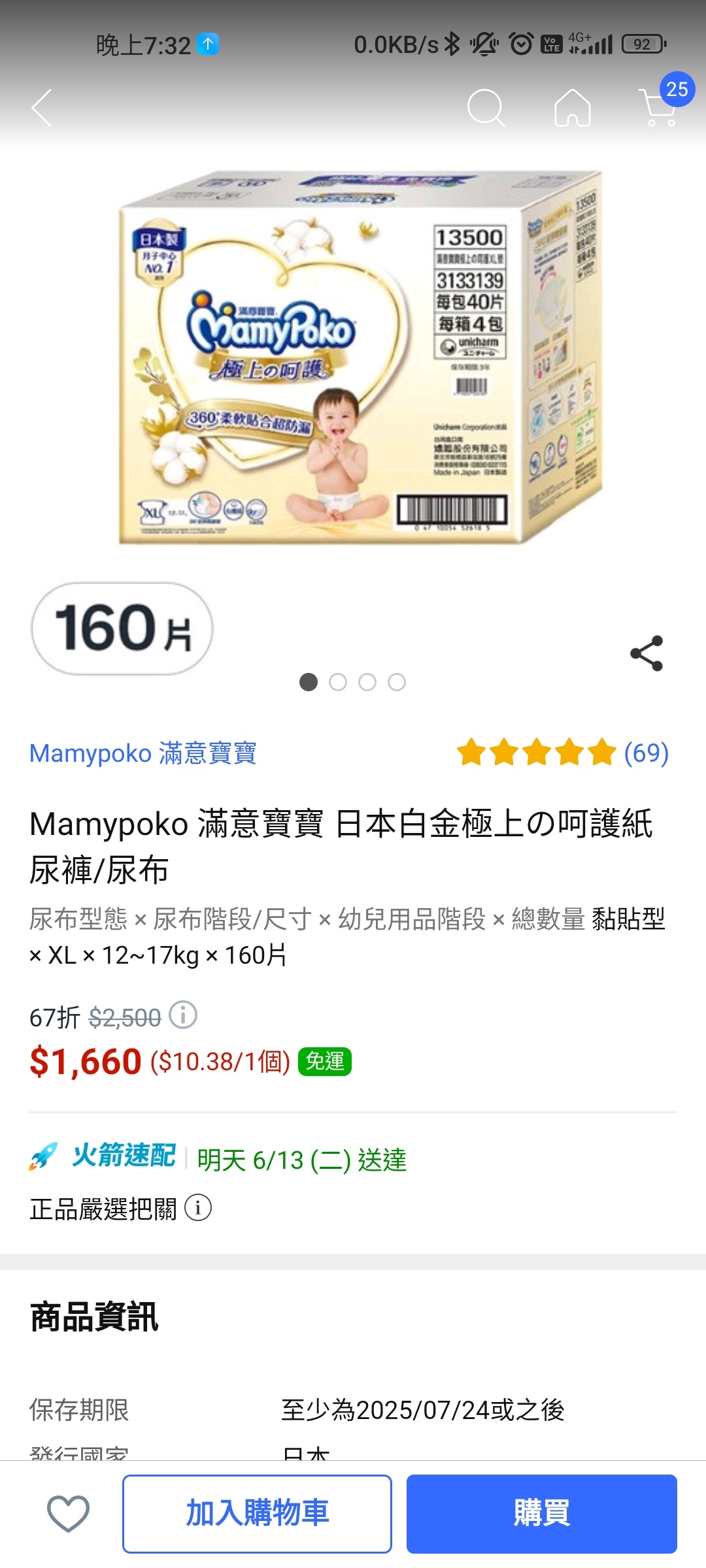Screen dimensions: 706x1568
Task: Open the shopping cart with 25 items
Action: pos(659,106)
